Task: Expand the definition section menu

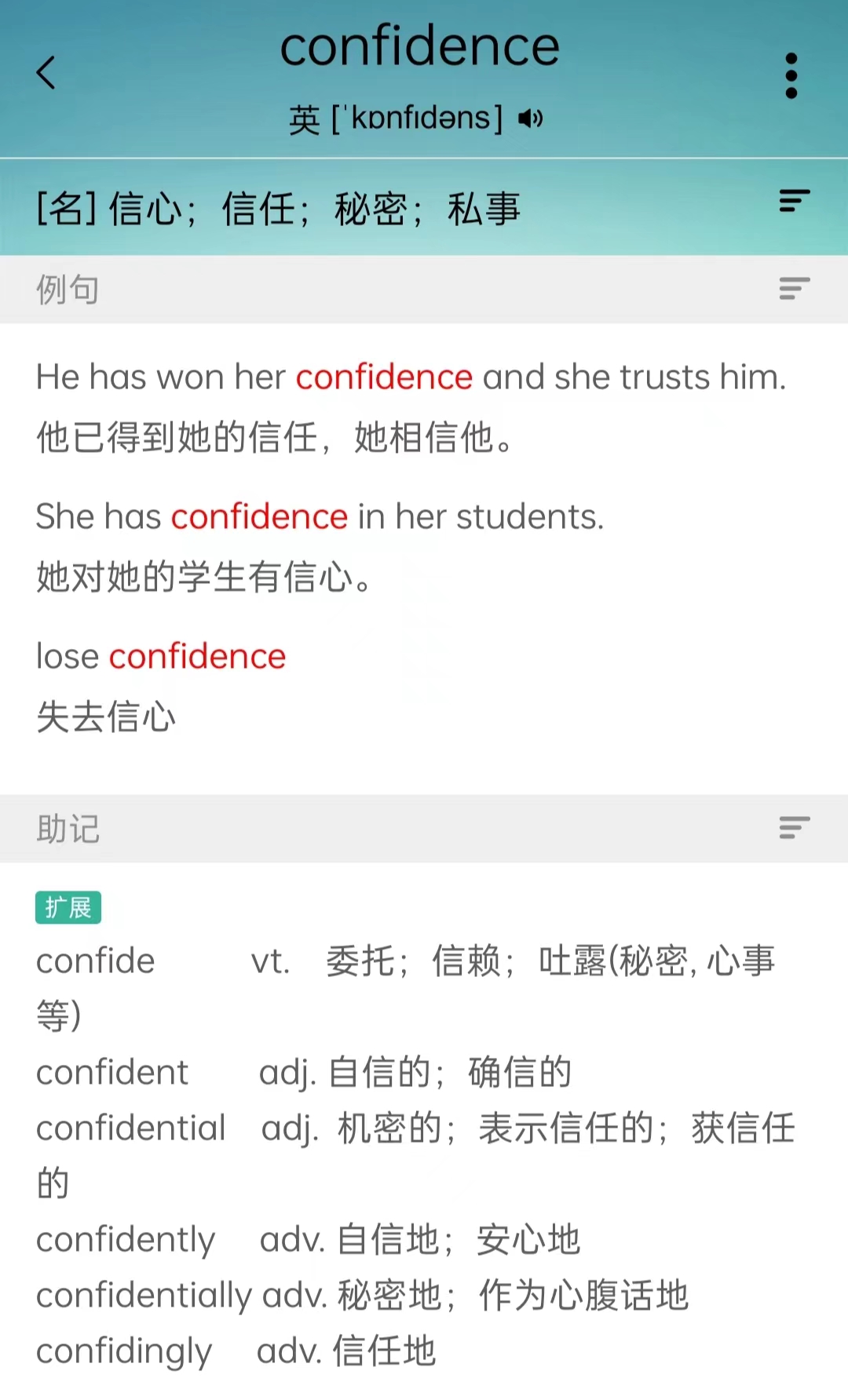Action: pos(794,202)
